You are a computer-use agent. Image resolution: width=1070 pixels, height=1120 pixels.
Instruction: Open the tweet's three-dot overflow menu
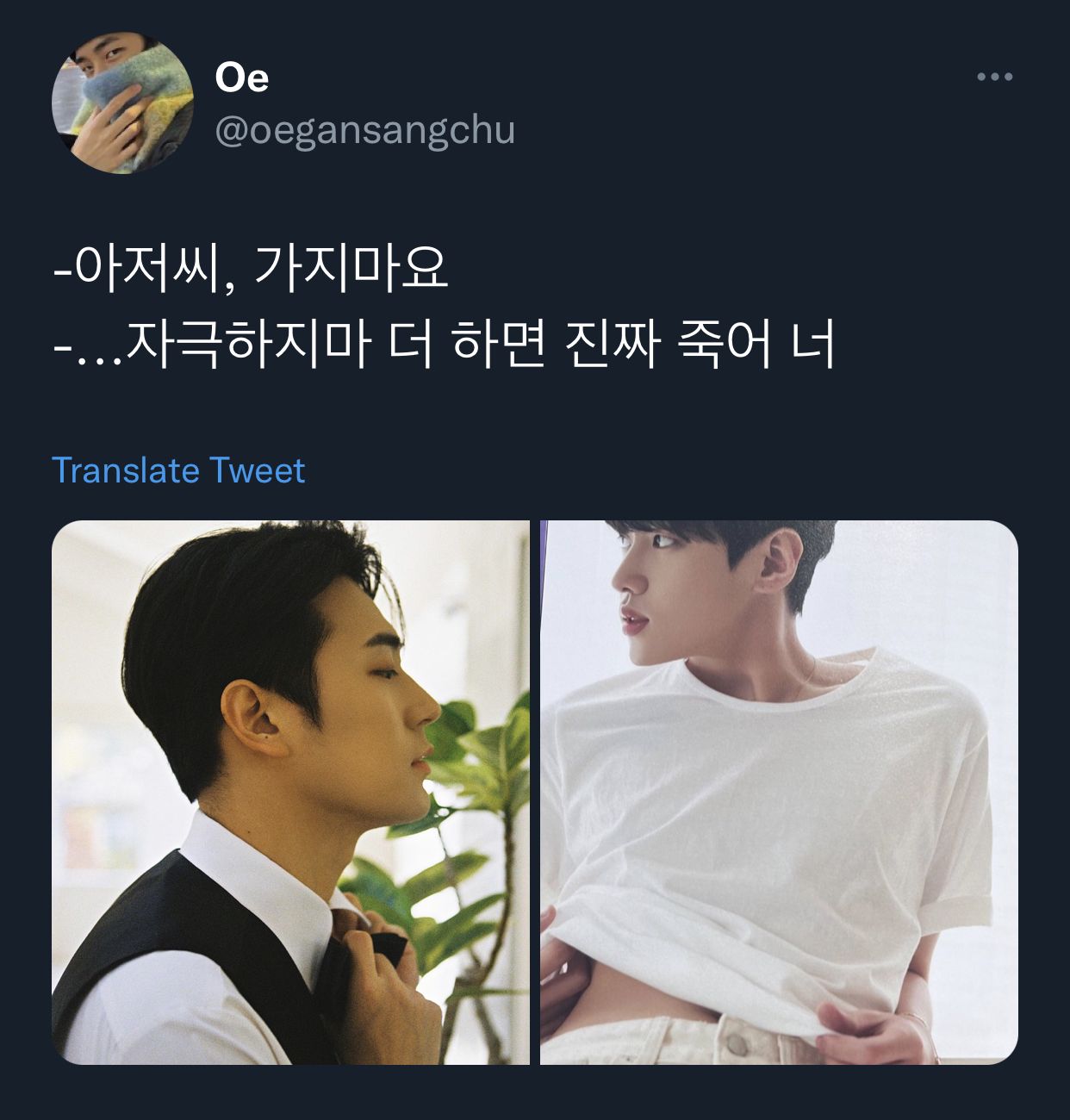(x=994, y=78)
